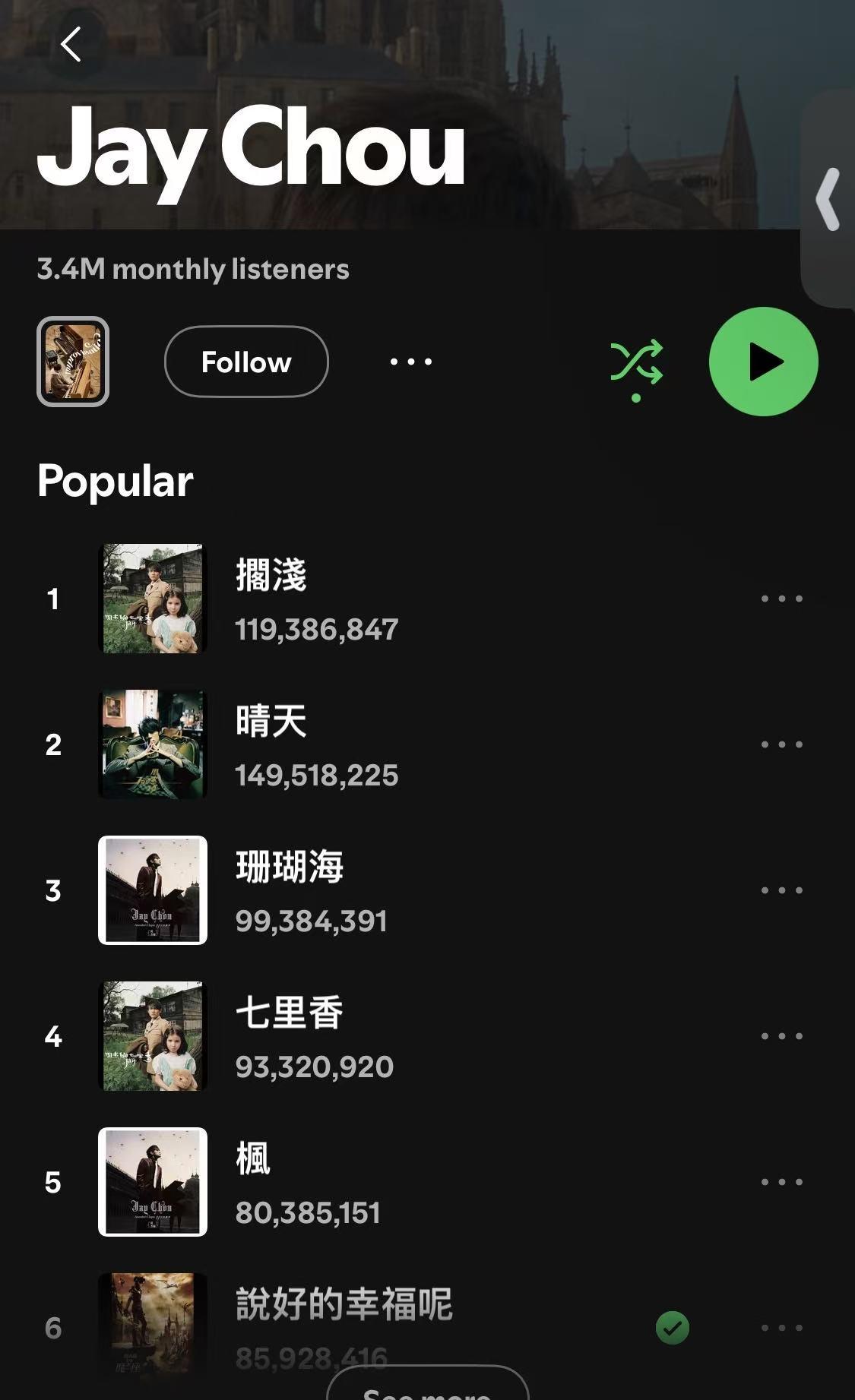Follow Jay Chou
855x1400 pixels.
click(x=246, y=362)
